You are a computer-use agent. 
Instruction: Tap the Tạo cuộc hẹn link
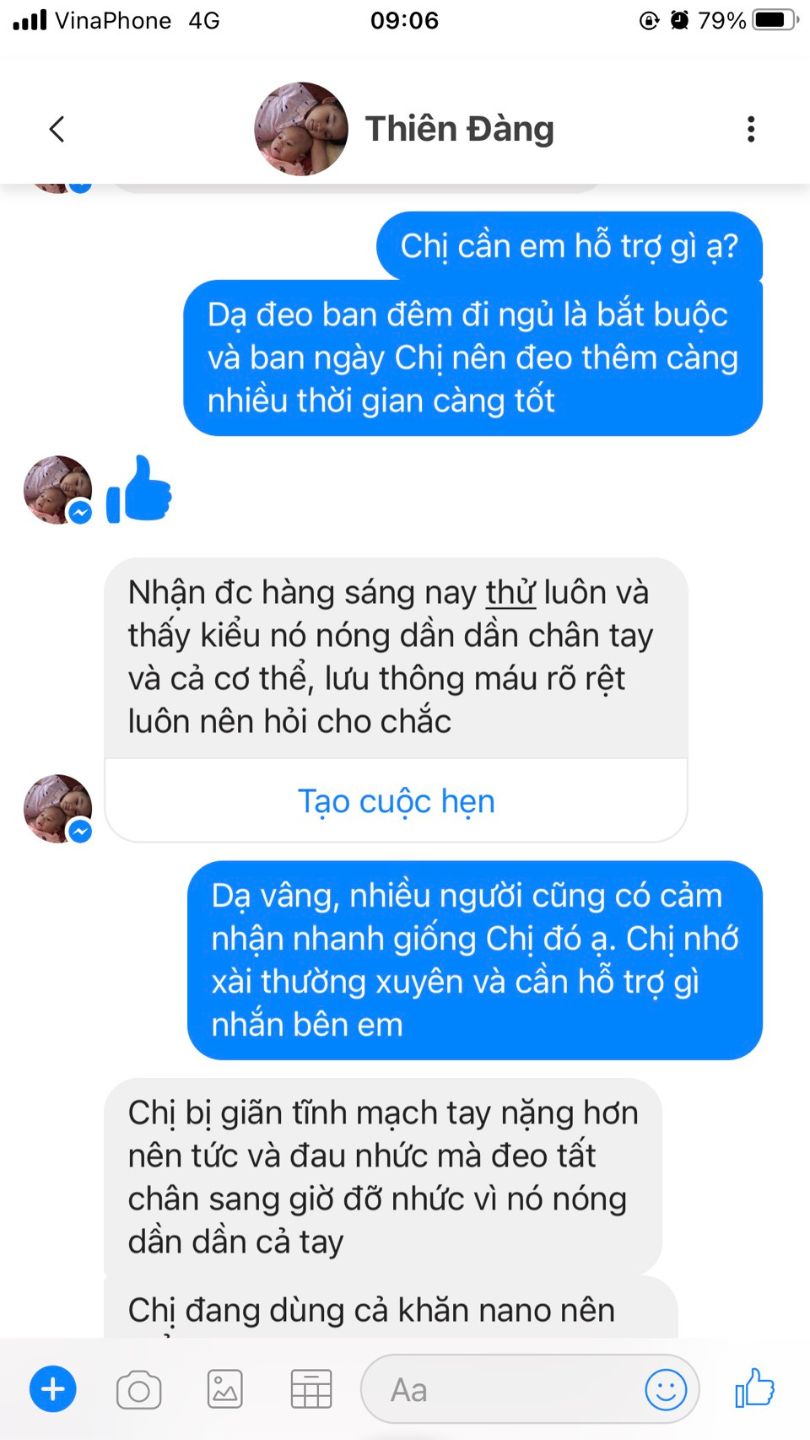tap(396, 801)
